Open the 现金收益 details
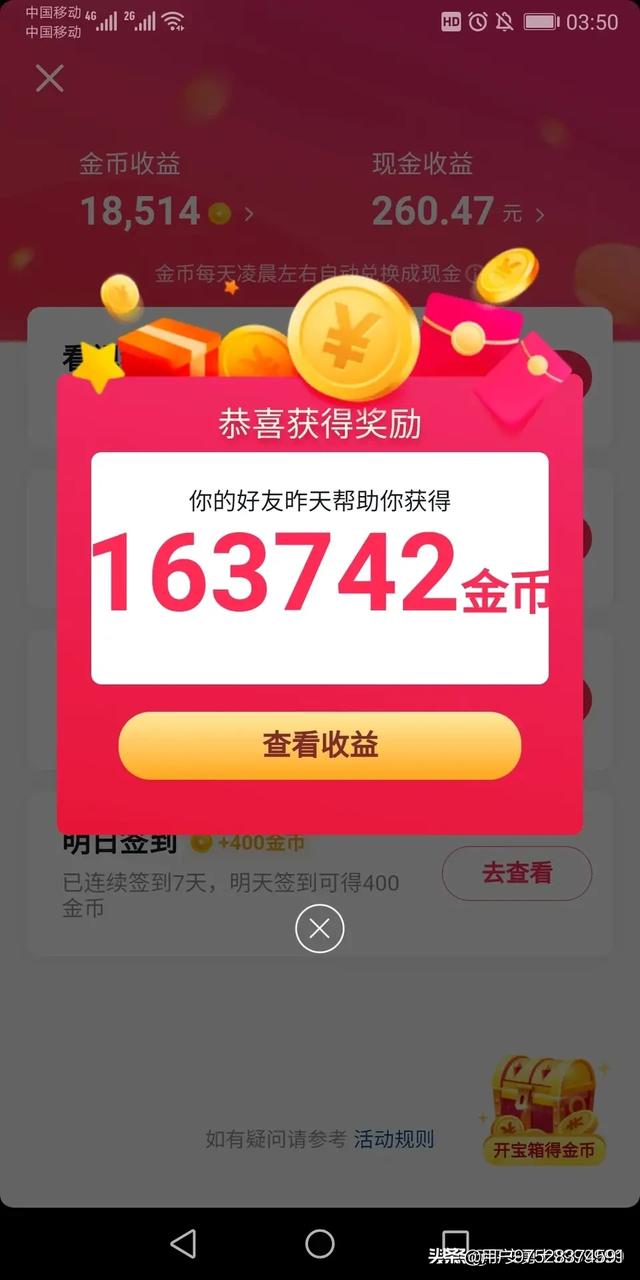Image resolution: width=640 pixels, height=1280 pixels. (x=458, y=190)
